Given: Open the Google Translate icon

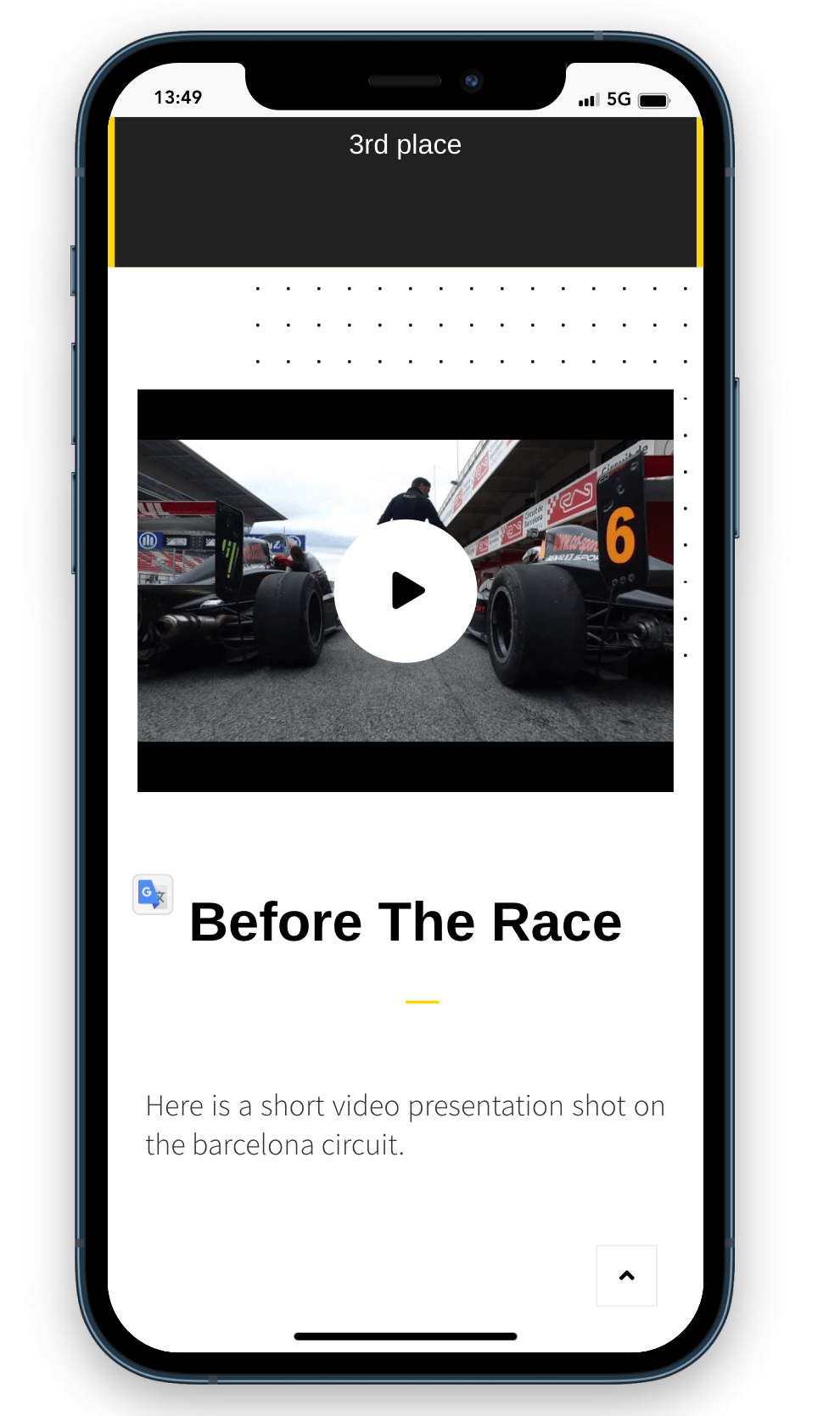Looking at the screenshot, I should pos(153,894).
